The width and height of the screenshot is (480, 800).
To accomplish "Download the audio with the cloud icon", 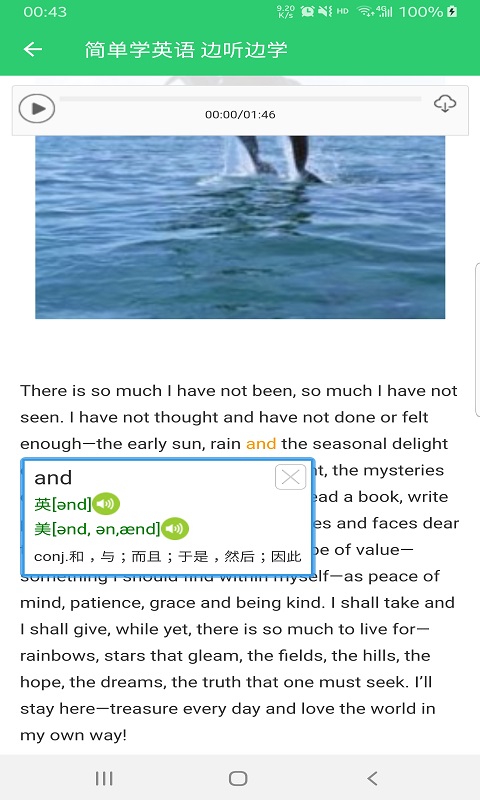I will 445,104.
